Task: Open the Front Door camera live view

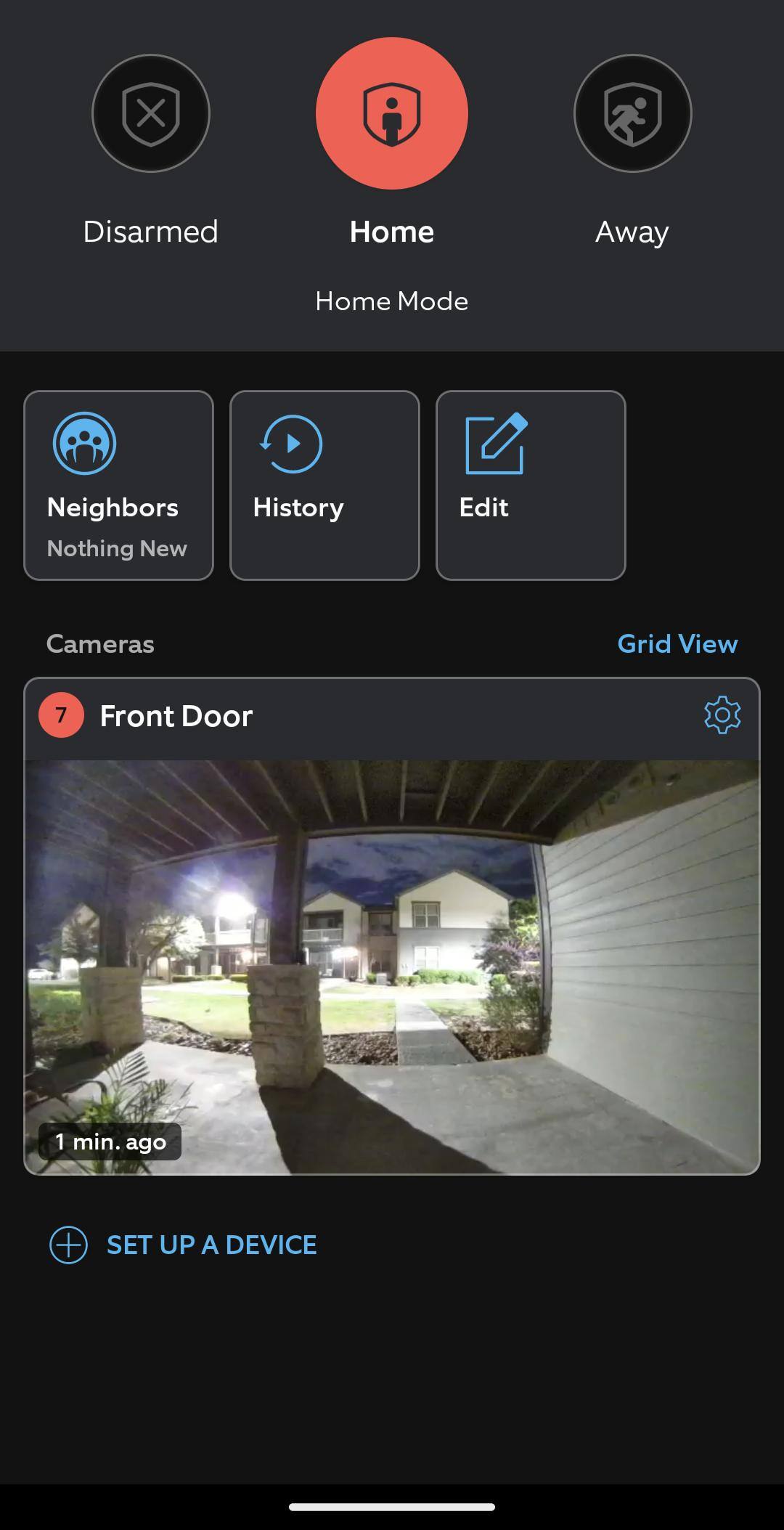Action: (x=392, y=966)
